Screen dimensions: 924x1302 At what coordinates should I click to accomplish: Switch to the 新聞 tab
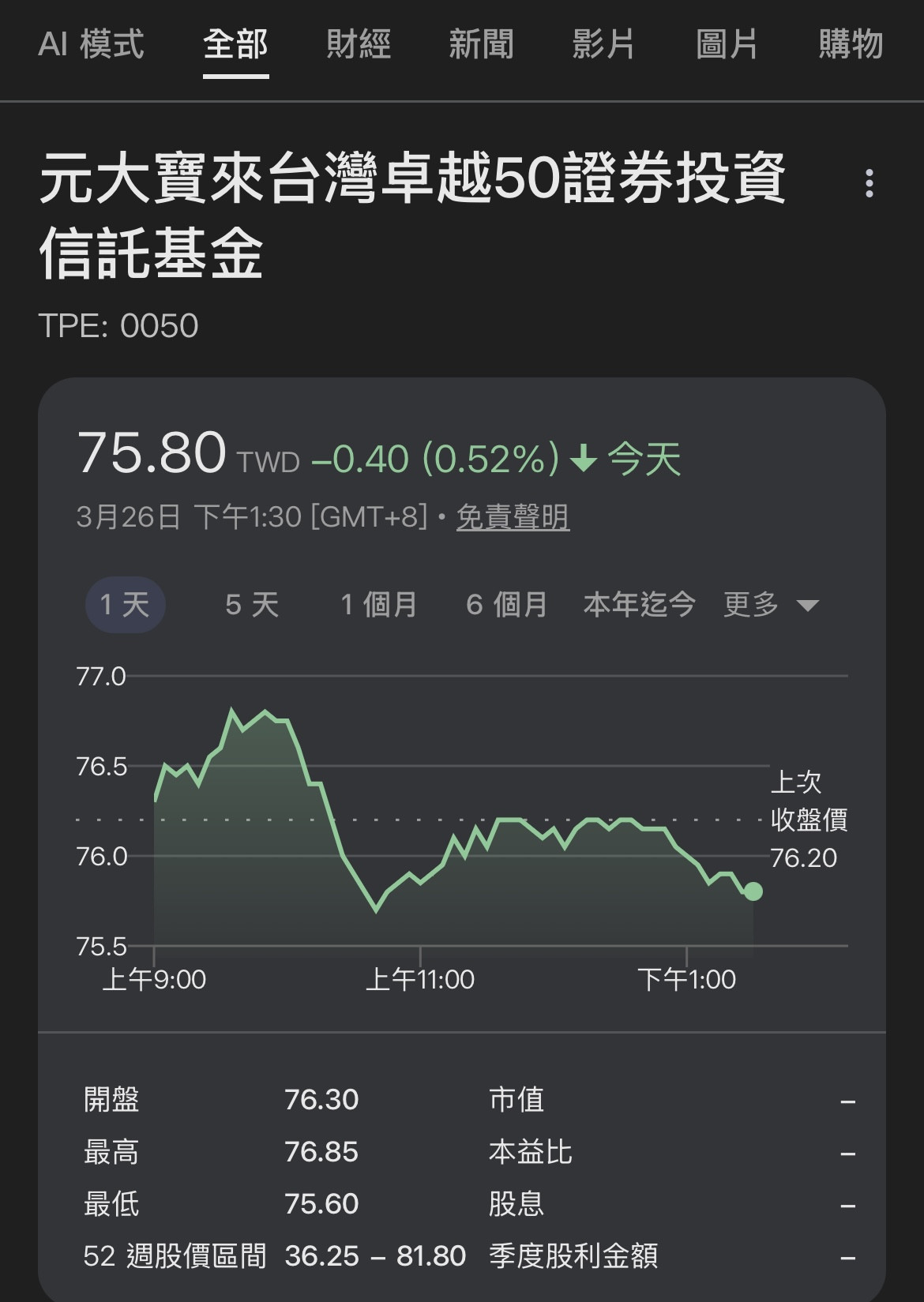[x=481, y=44]
